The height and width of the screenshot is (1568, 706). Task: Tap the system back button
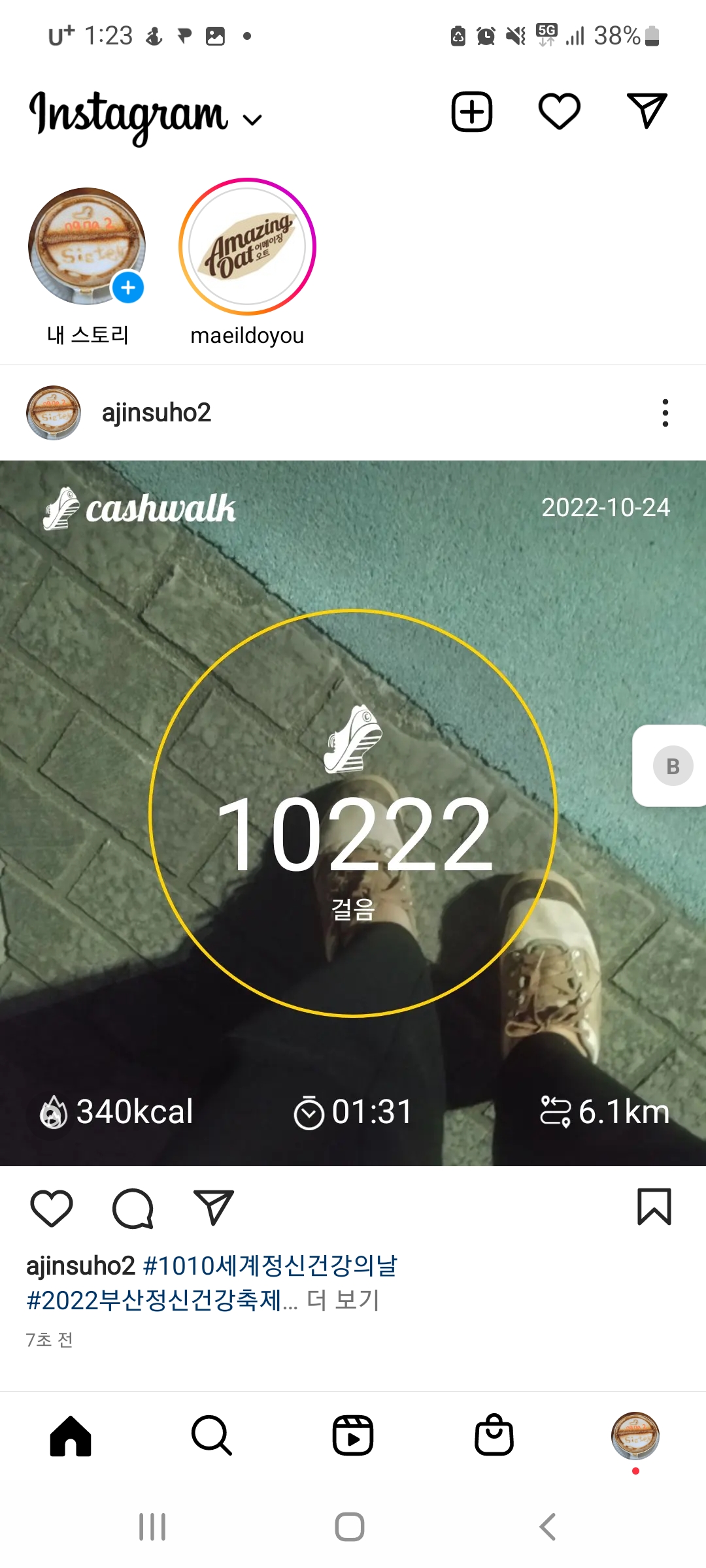[548, 1527]
